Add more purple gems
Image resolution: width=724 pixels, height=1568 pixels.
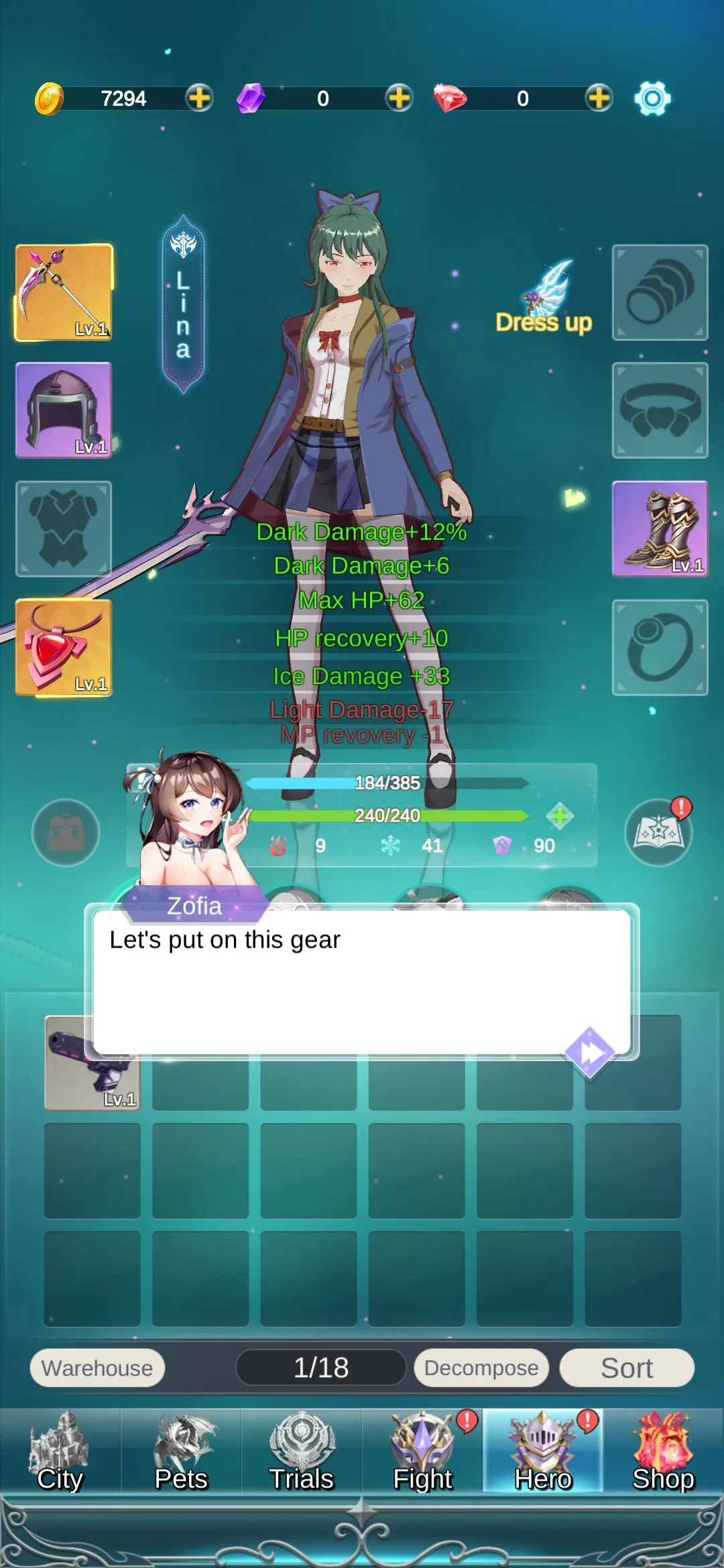click(399, 99)
